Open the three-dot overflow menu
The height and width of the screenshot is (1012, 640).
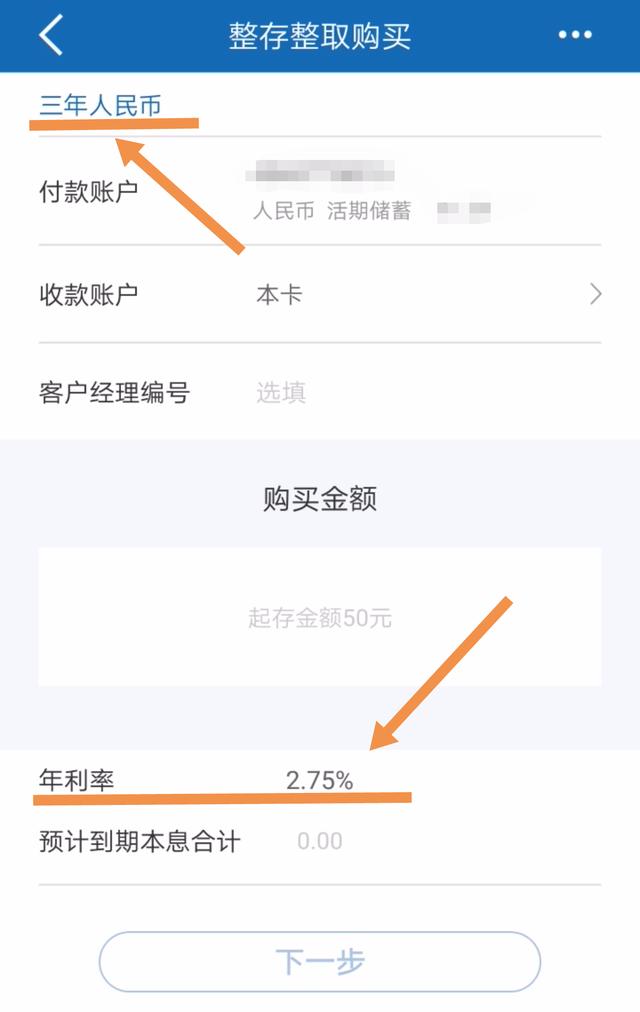pyautogui.click(x=575, y=35)
